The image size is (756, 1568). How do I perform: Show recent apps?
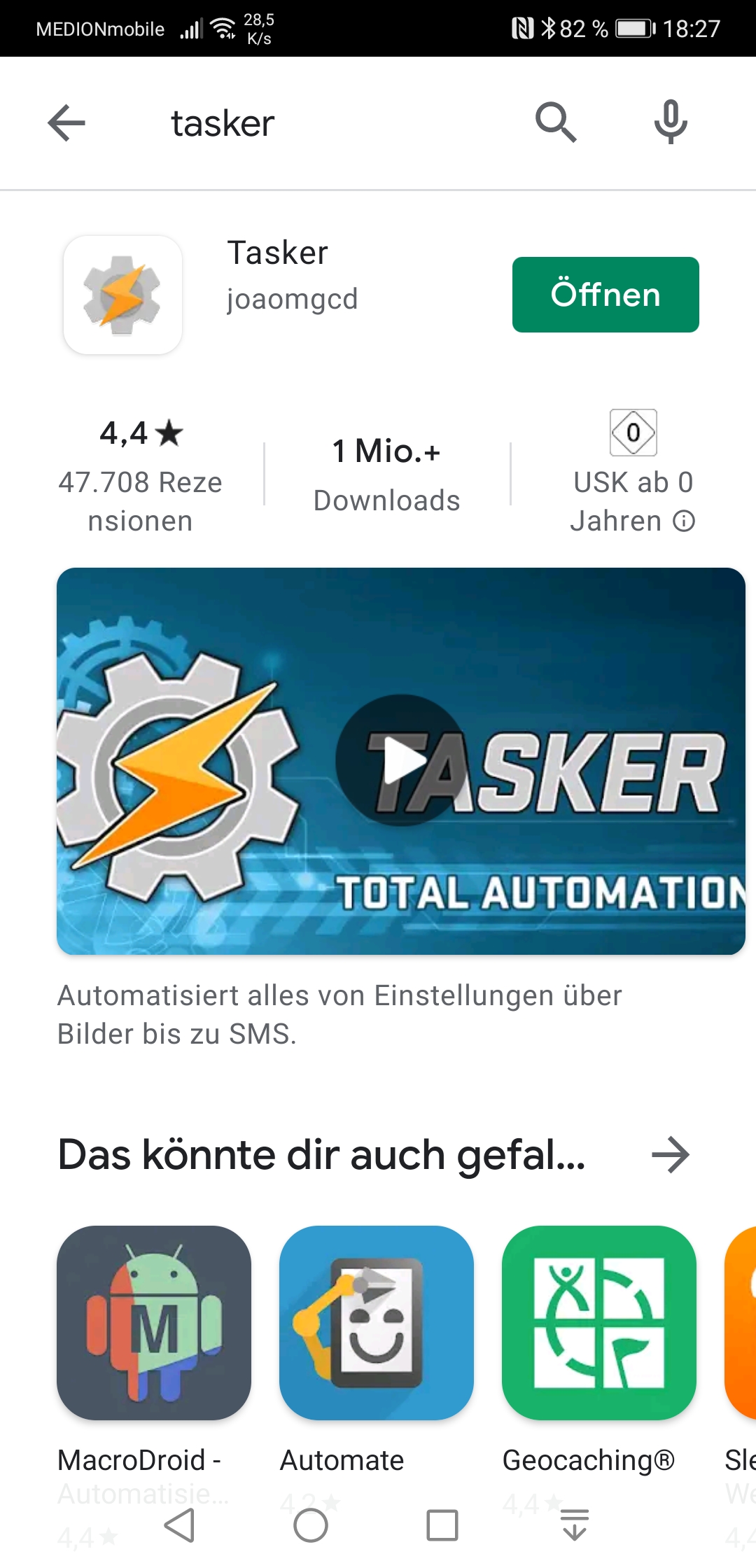442,1525
